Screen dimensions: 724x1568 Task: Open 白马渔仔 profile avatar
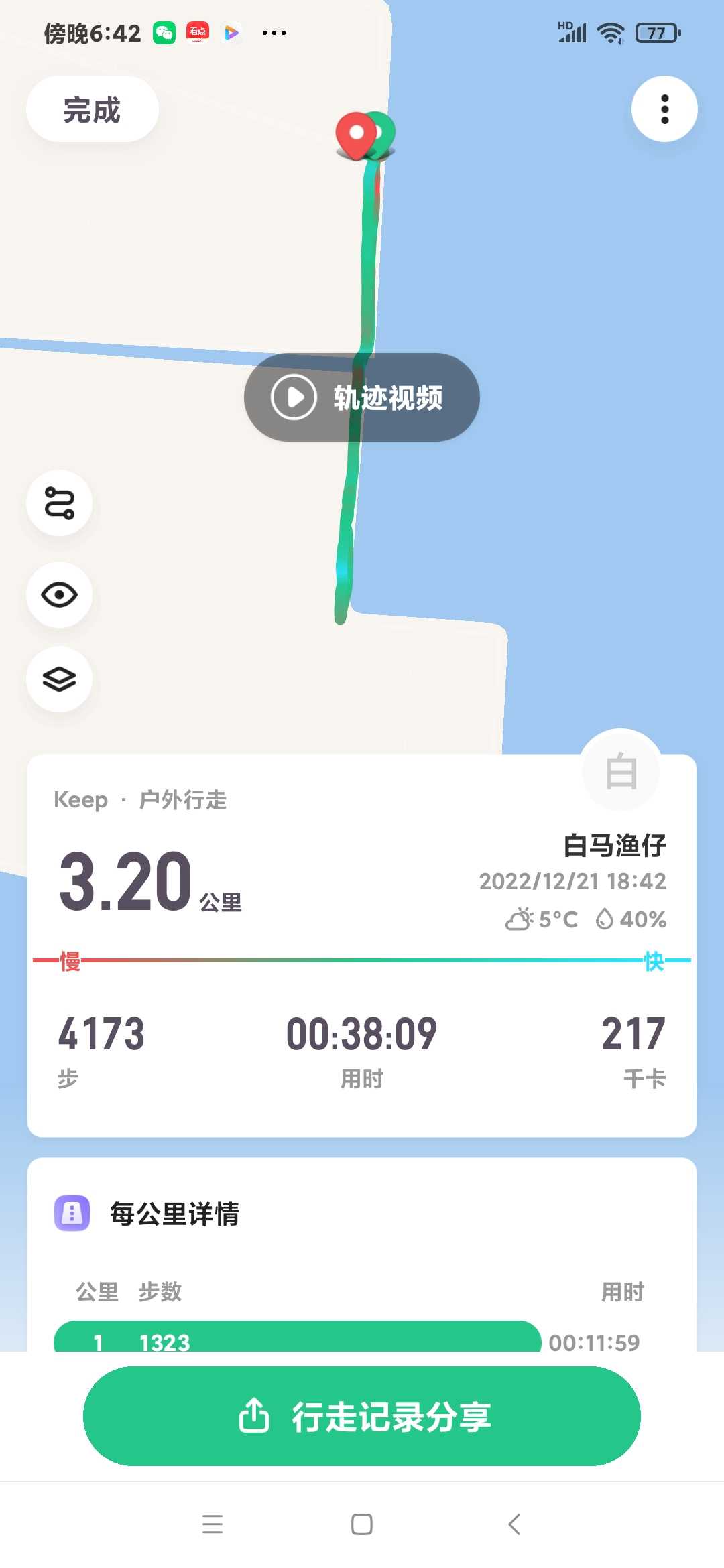[621, 771]
